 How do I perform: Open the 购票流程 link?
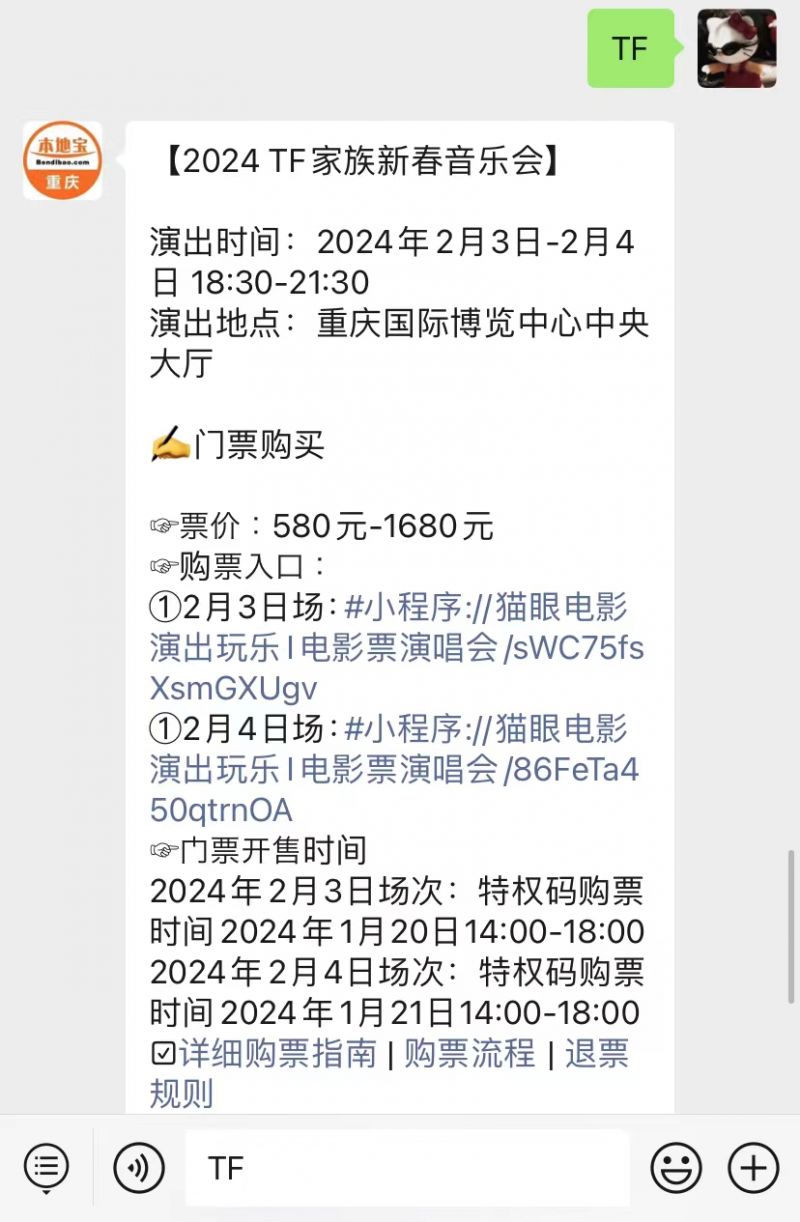click(469, 1053)
